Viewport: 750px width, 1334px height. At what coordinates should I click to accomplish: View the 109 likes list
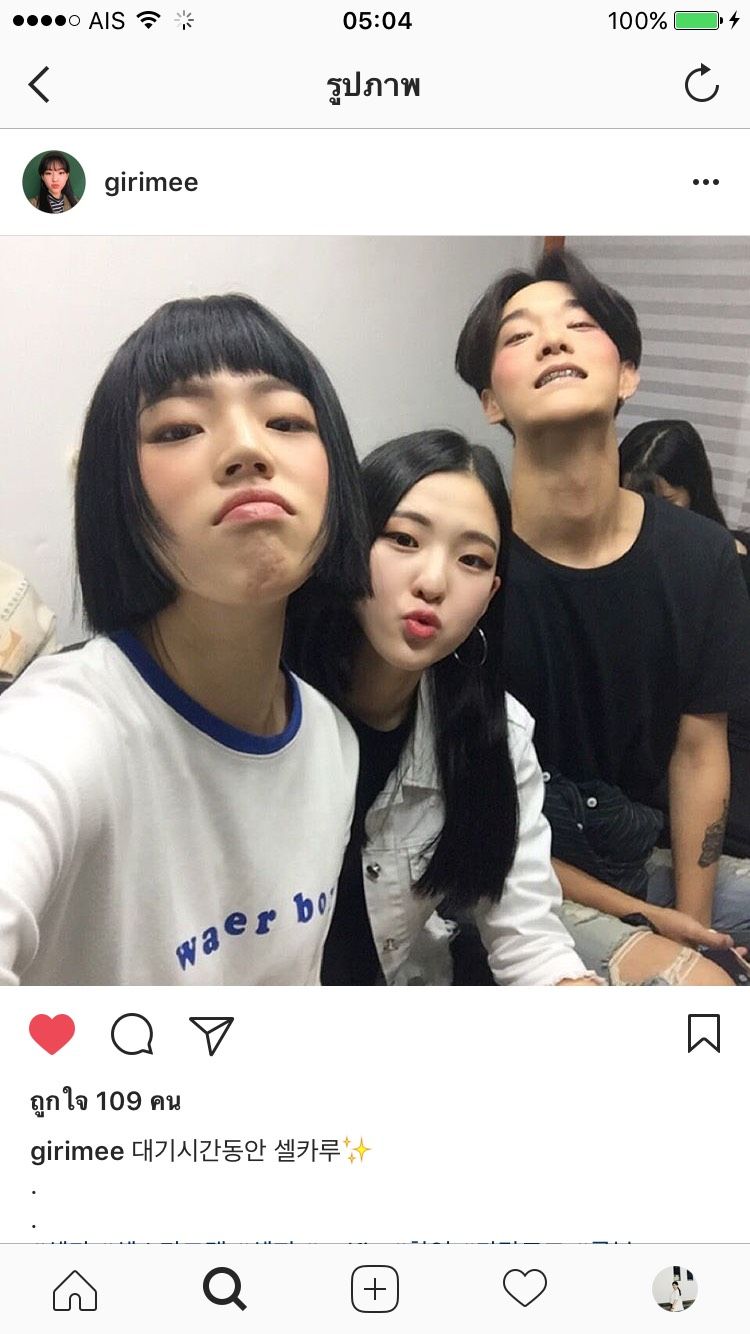105,1101
